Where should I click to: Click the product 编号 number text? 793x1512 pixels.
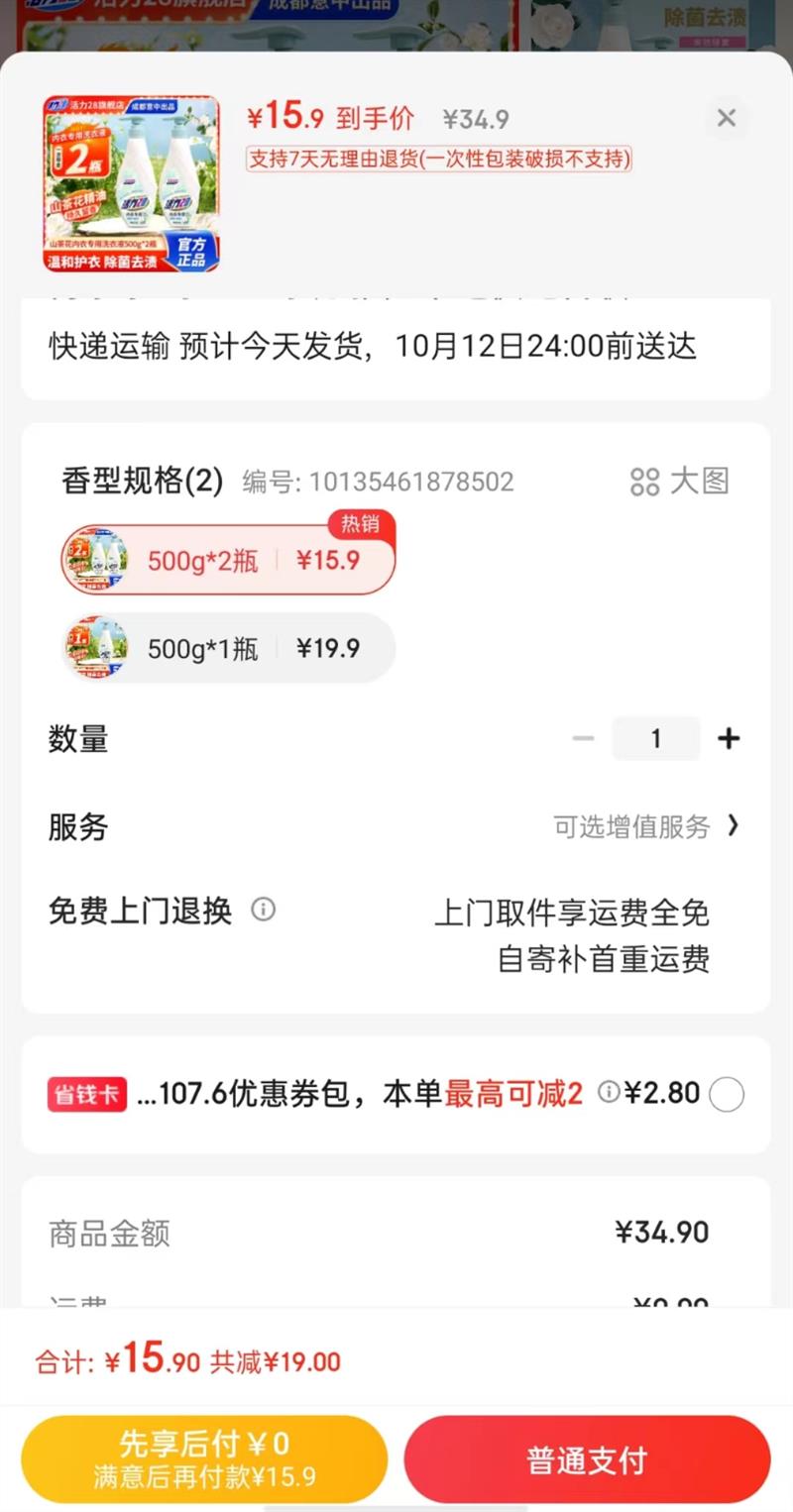[377, 483]
